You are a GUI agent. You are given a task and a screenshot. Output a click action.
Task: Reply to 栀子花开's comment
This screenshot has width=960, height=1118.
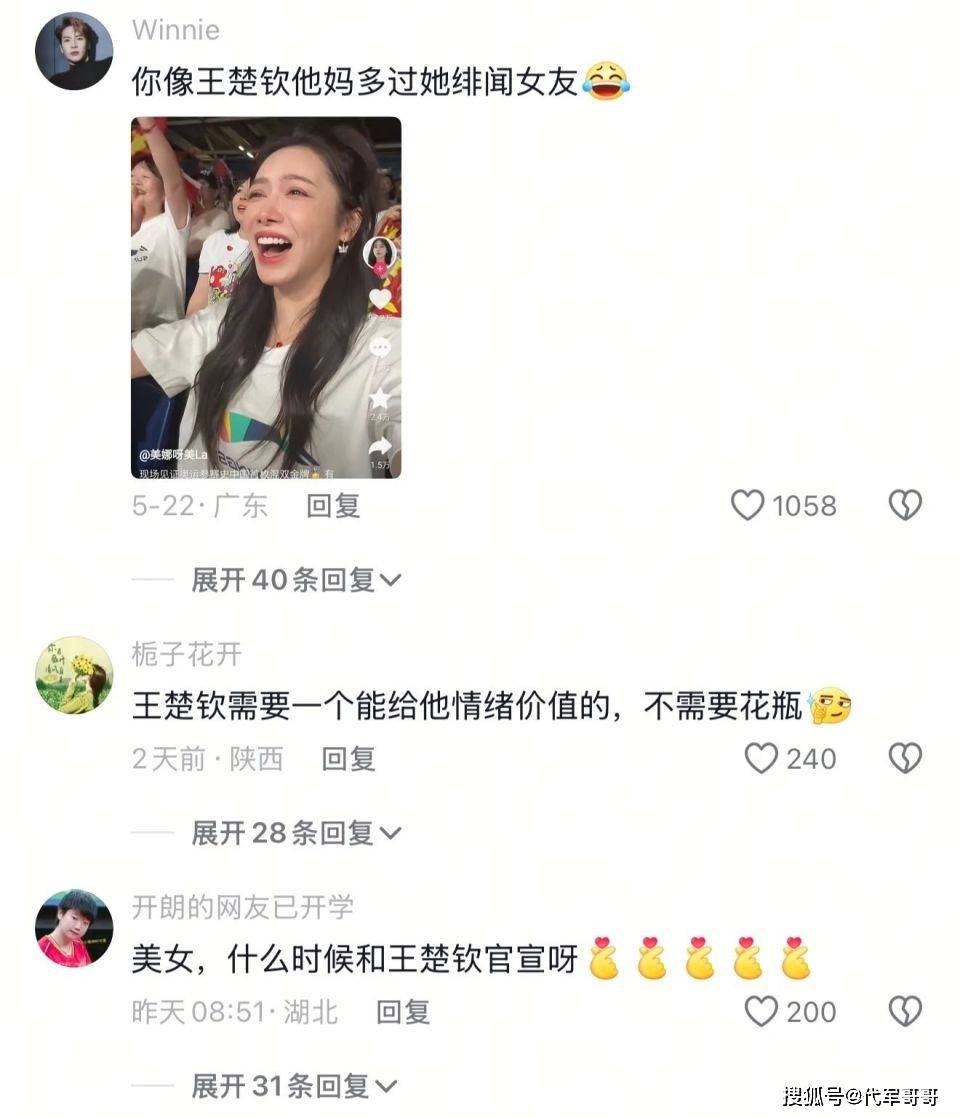348,759
